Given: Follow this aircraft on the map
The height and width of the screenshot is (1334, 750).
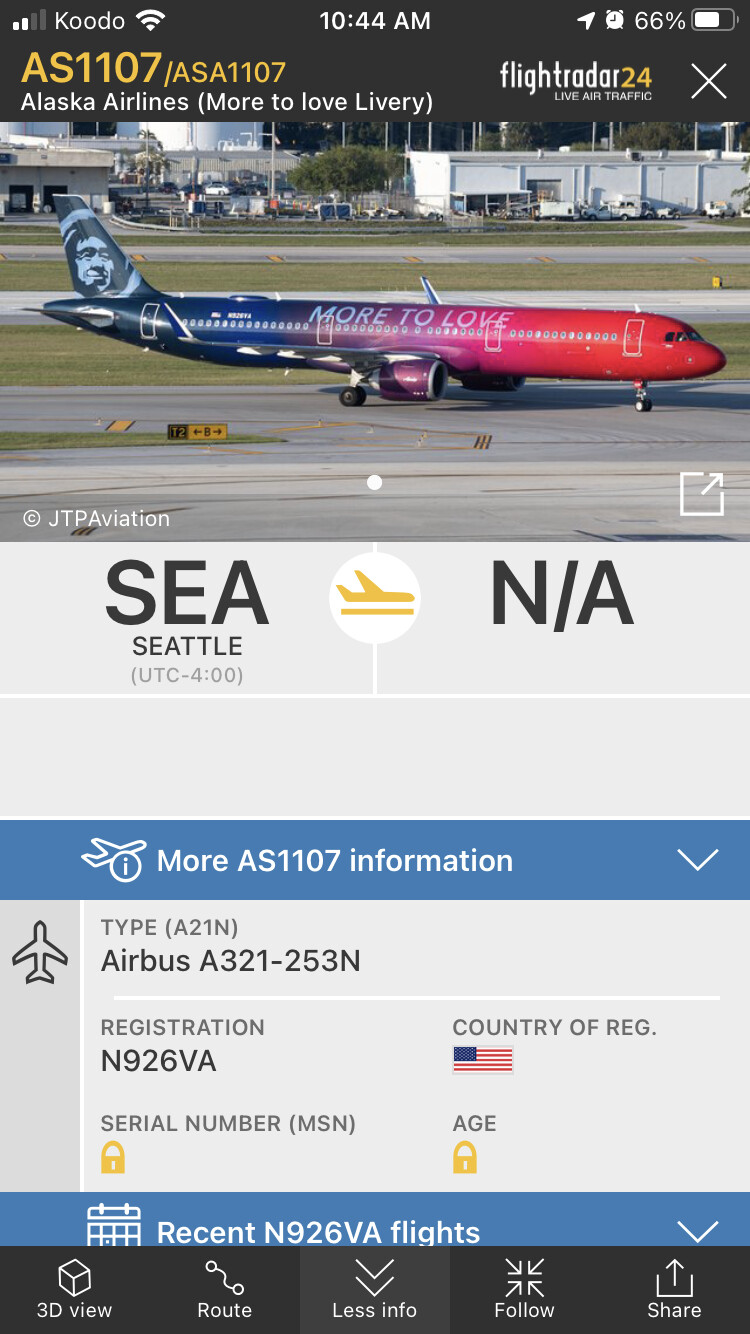Looking at the screenshot, I should [524, 1290].
